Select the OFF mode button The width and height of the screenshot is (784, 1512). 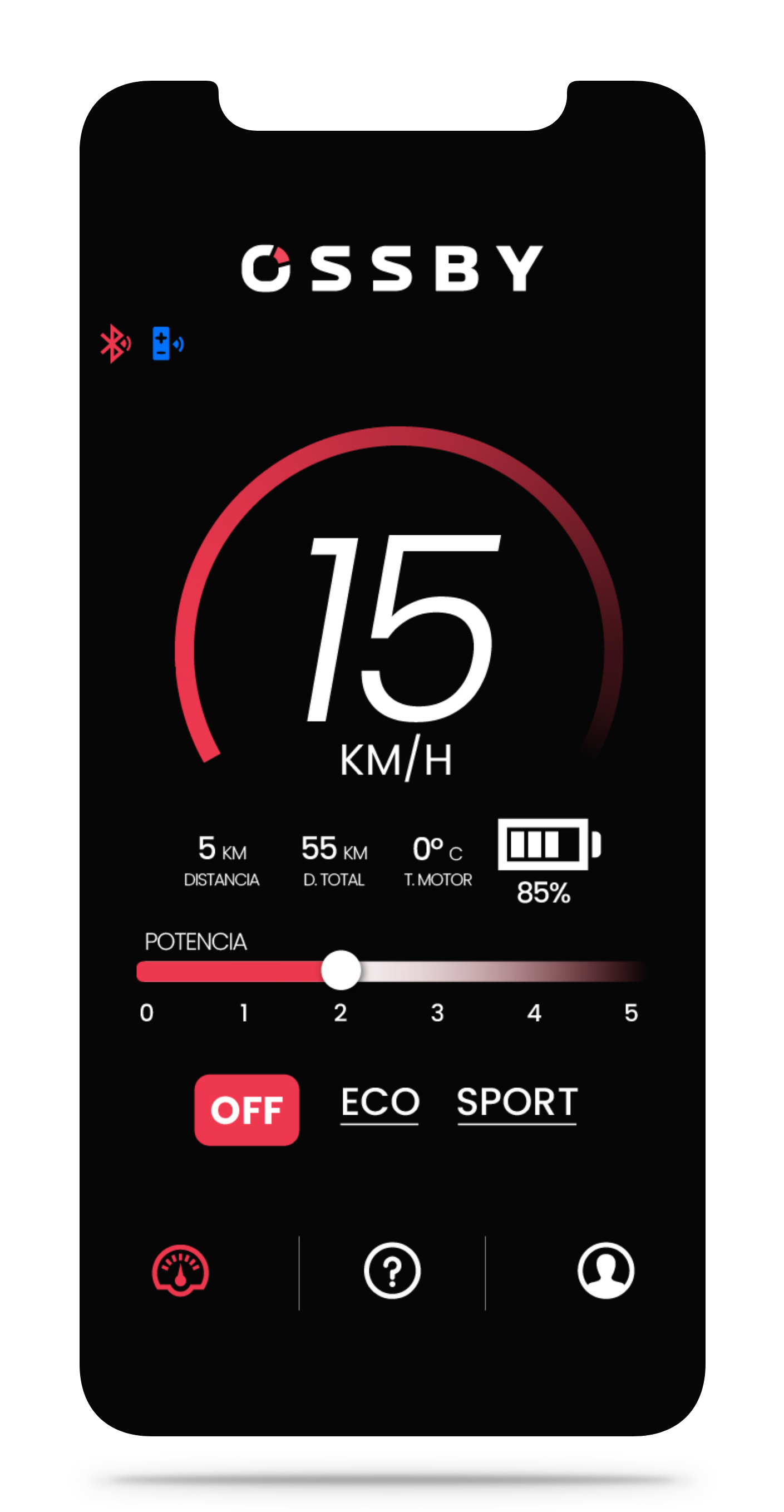[246, 1109]
